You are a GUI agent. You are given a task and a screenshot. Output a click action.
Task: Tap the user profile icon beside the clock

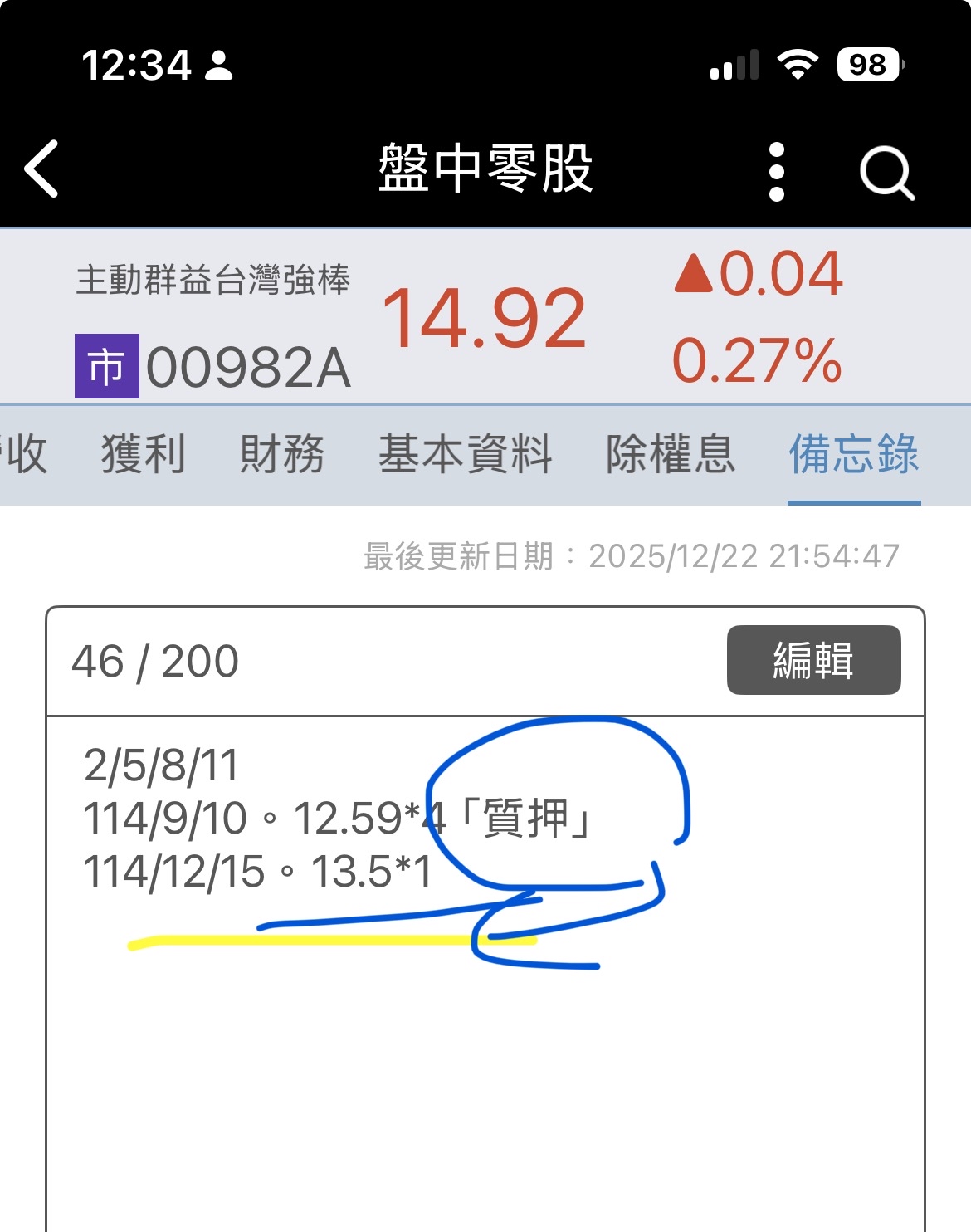[x=220, y=65]
